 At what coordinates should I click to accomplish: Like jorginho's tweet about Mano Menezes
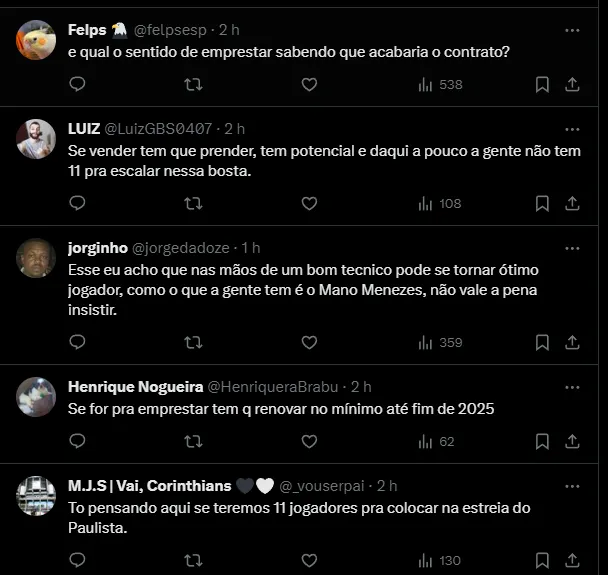309,342
